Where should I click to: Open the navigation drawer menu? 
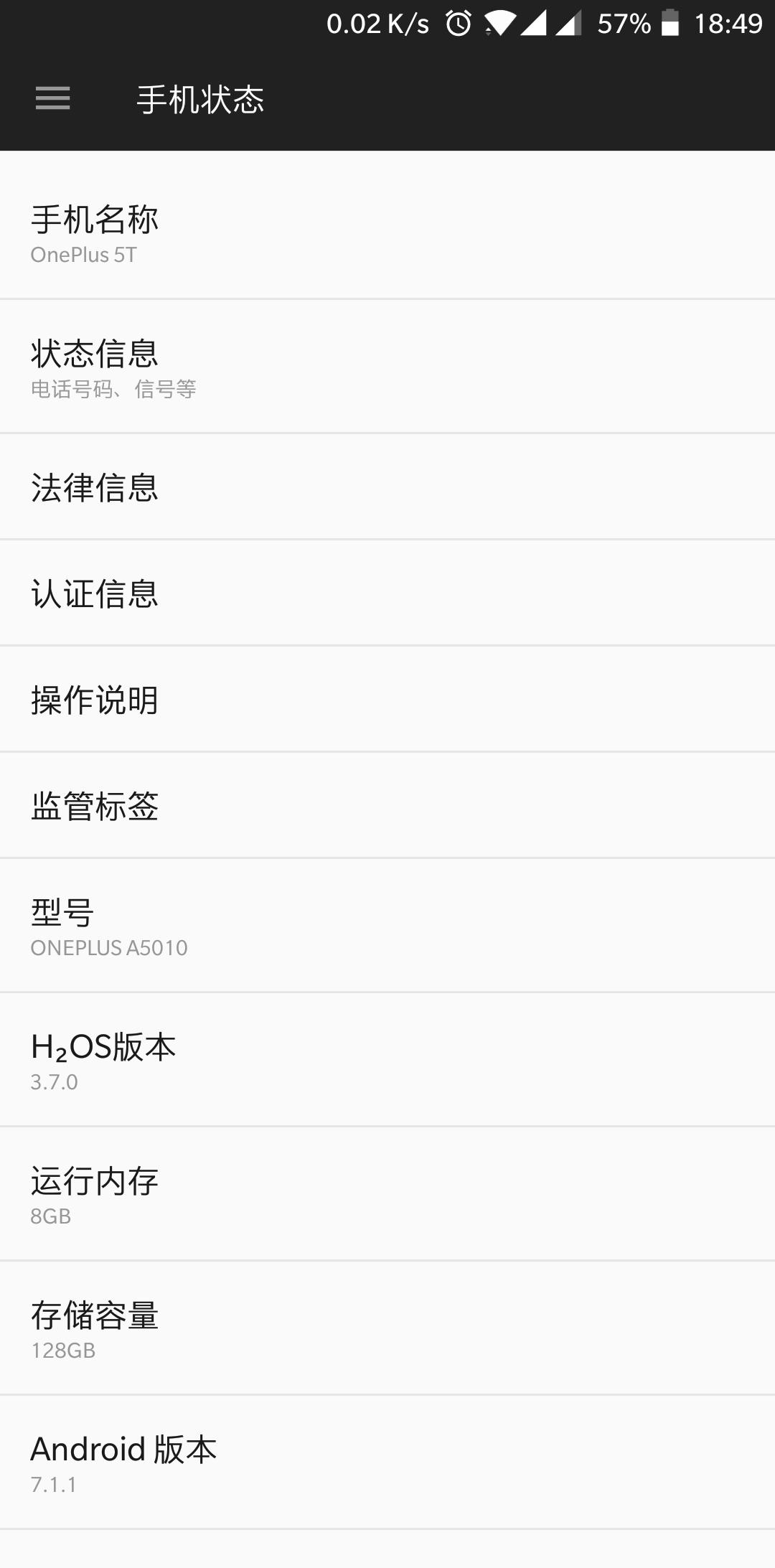tap(52, 100)
